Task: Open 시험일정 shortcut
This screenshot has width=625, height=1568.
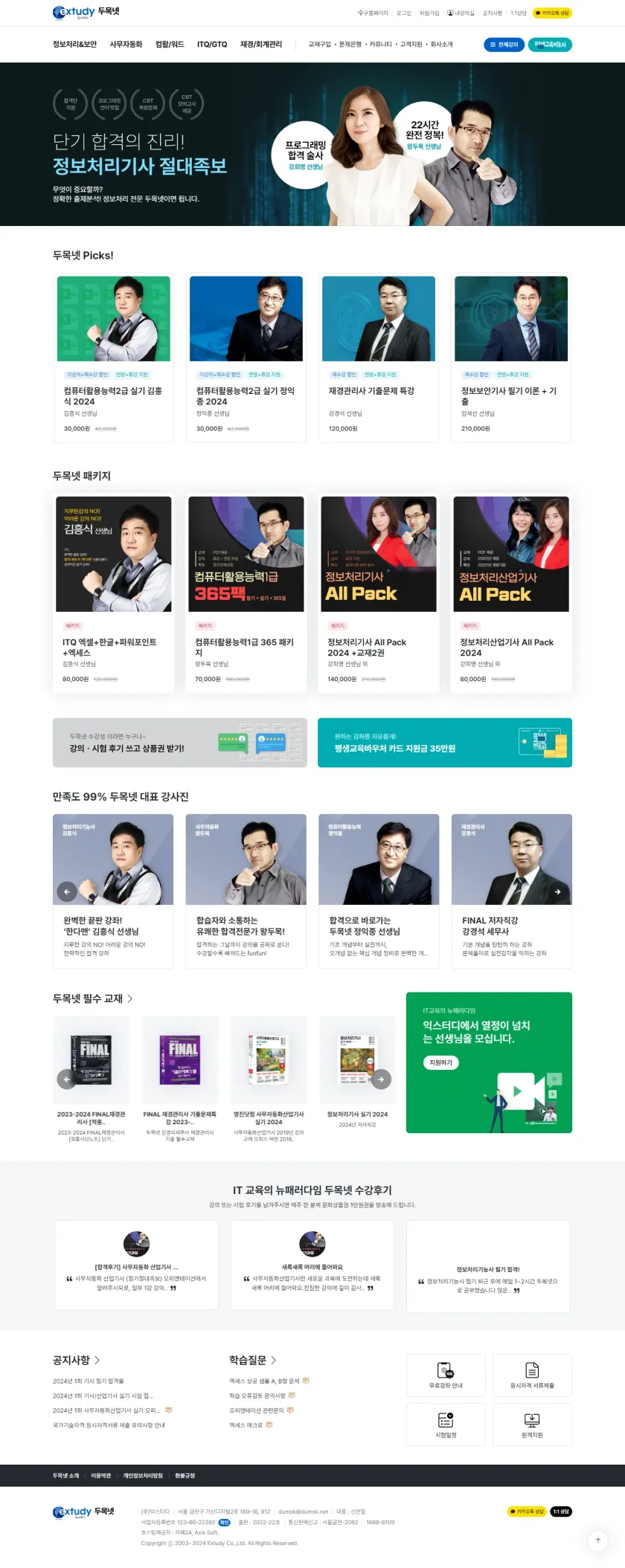Action: click(446, 1425)
